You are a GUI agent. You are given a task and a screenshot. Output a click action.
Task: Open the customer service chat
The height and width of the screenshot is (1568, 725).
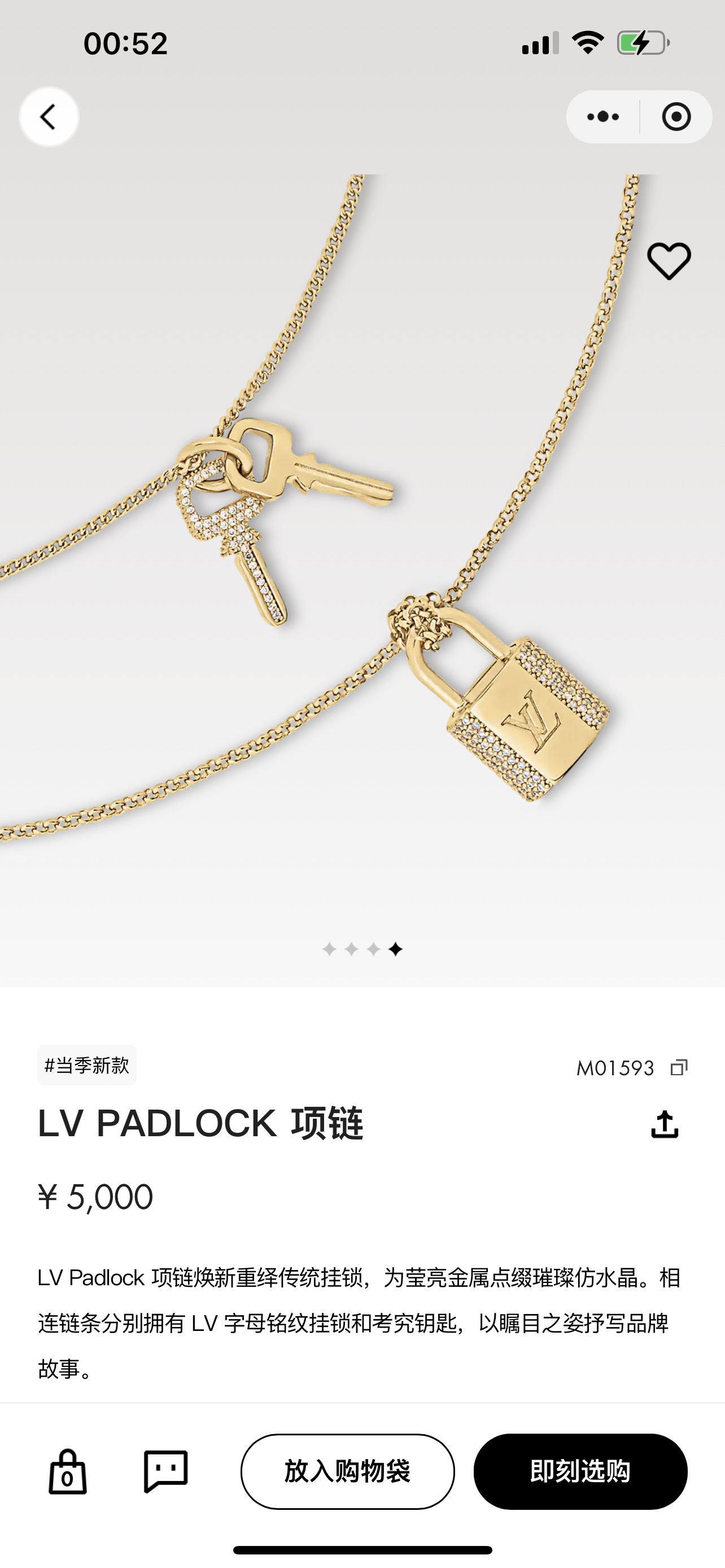[x=165, y=1471]
